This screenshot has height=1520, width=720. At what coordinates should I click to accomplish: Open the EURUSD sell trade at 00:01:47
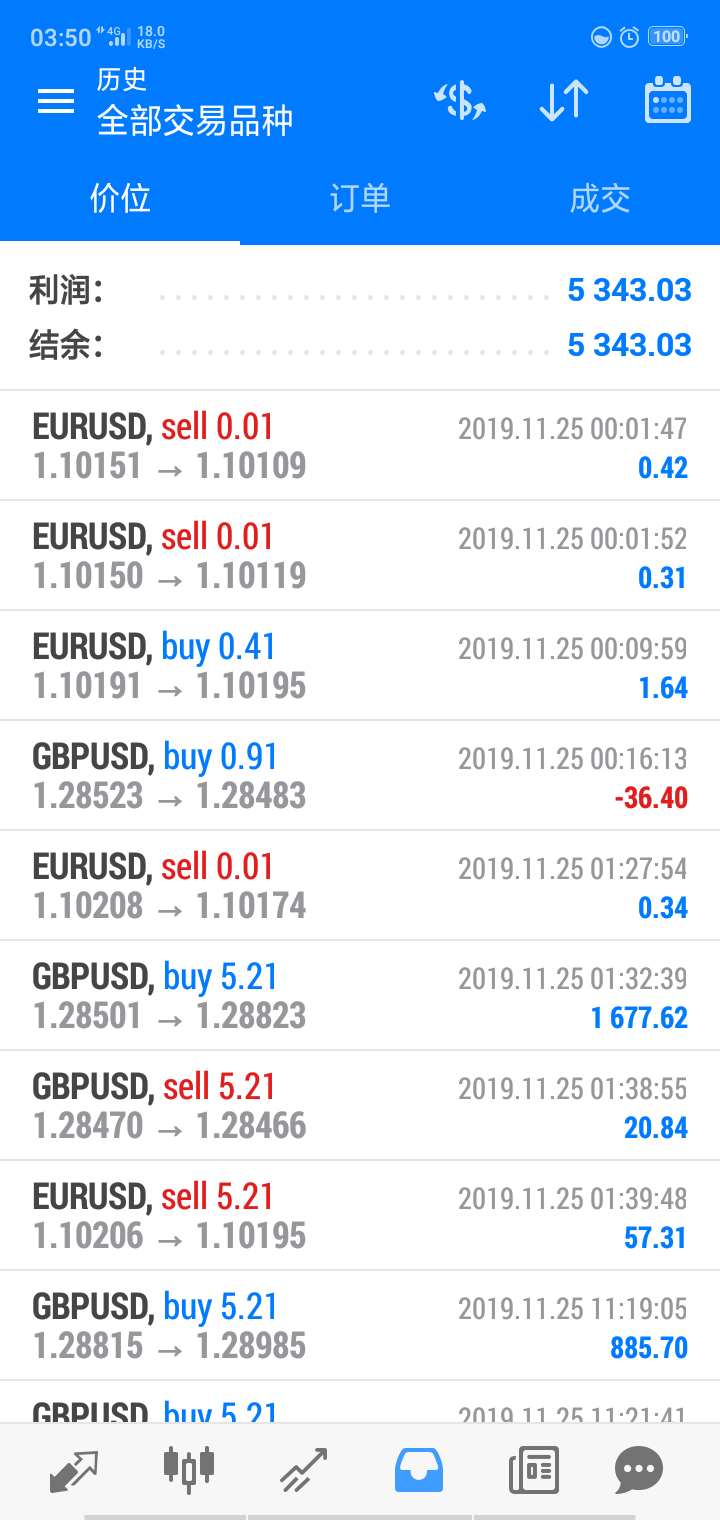click(x=360, y=446)
